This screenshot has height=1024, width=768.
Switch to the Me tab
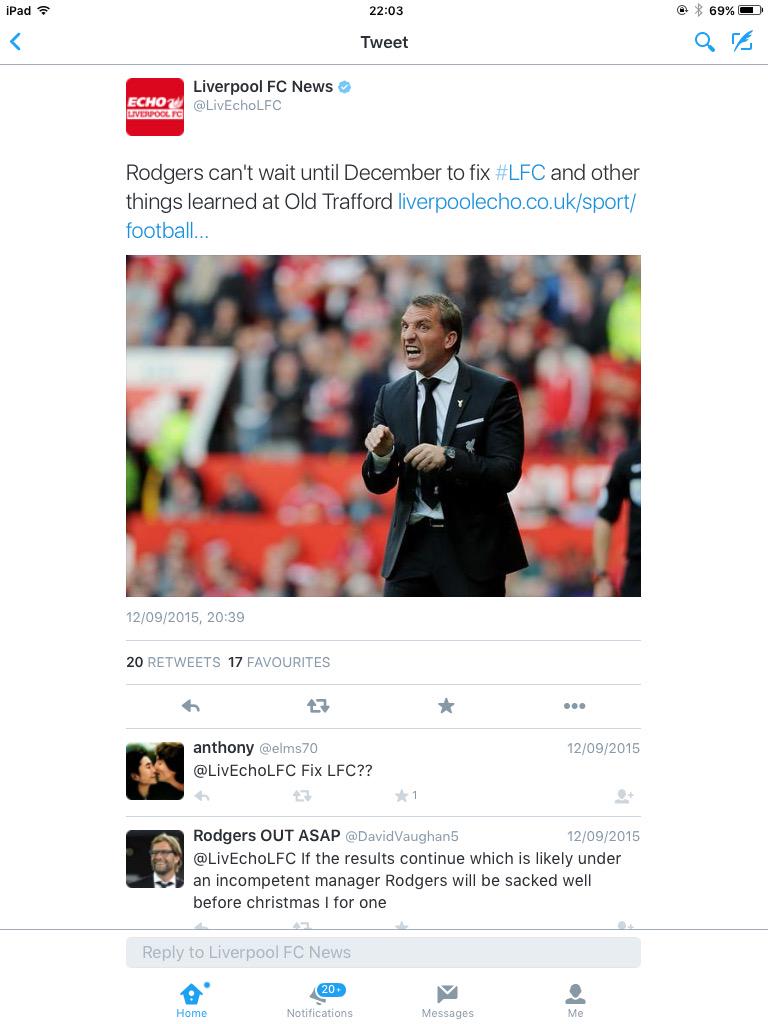575,999
